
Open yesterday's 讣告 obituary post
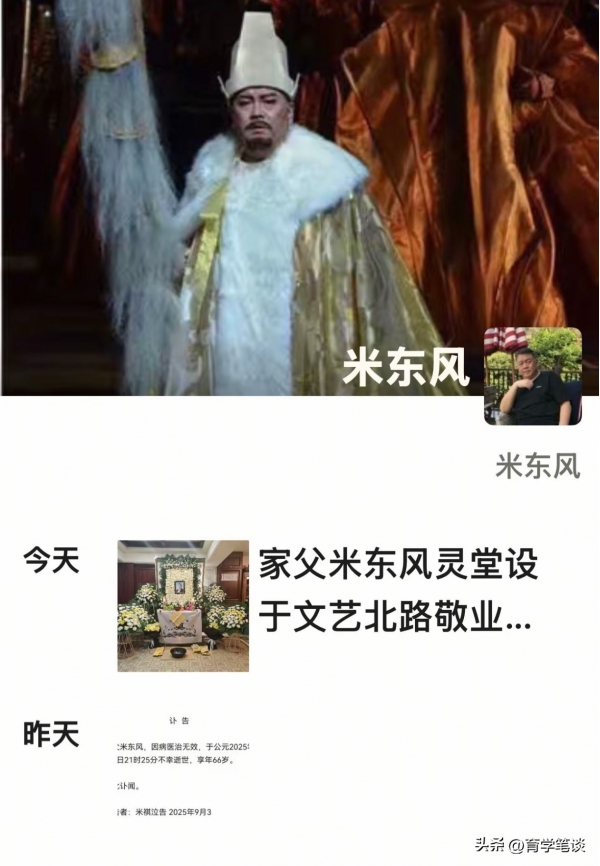(183, 765)
